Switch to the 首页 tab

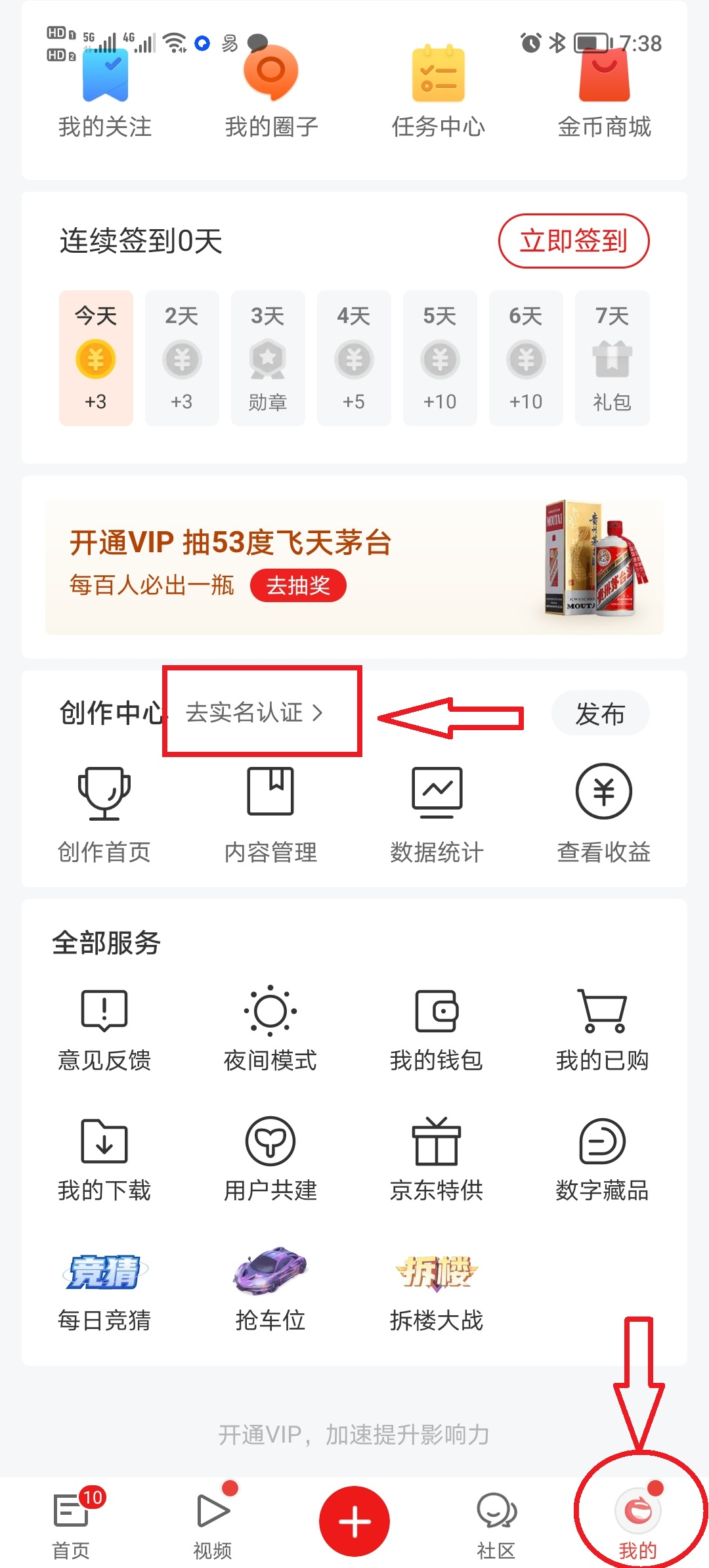click(x=71, y=1525)
